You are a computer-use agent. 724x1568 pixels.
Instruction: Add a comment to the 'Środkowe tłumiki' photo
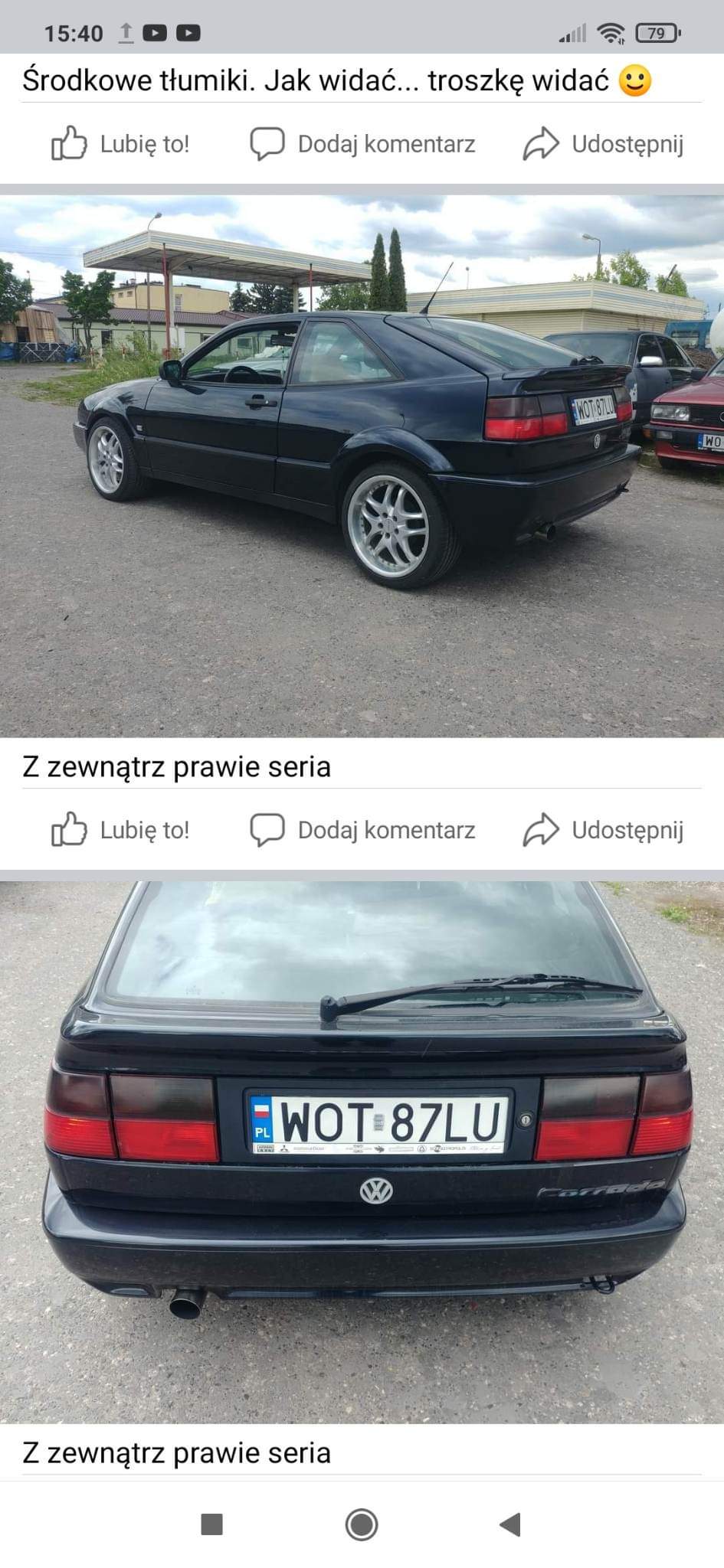coord(362,144)
